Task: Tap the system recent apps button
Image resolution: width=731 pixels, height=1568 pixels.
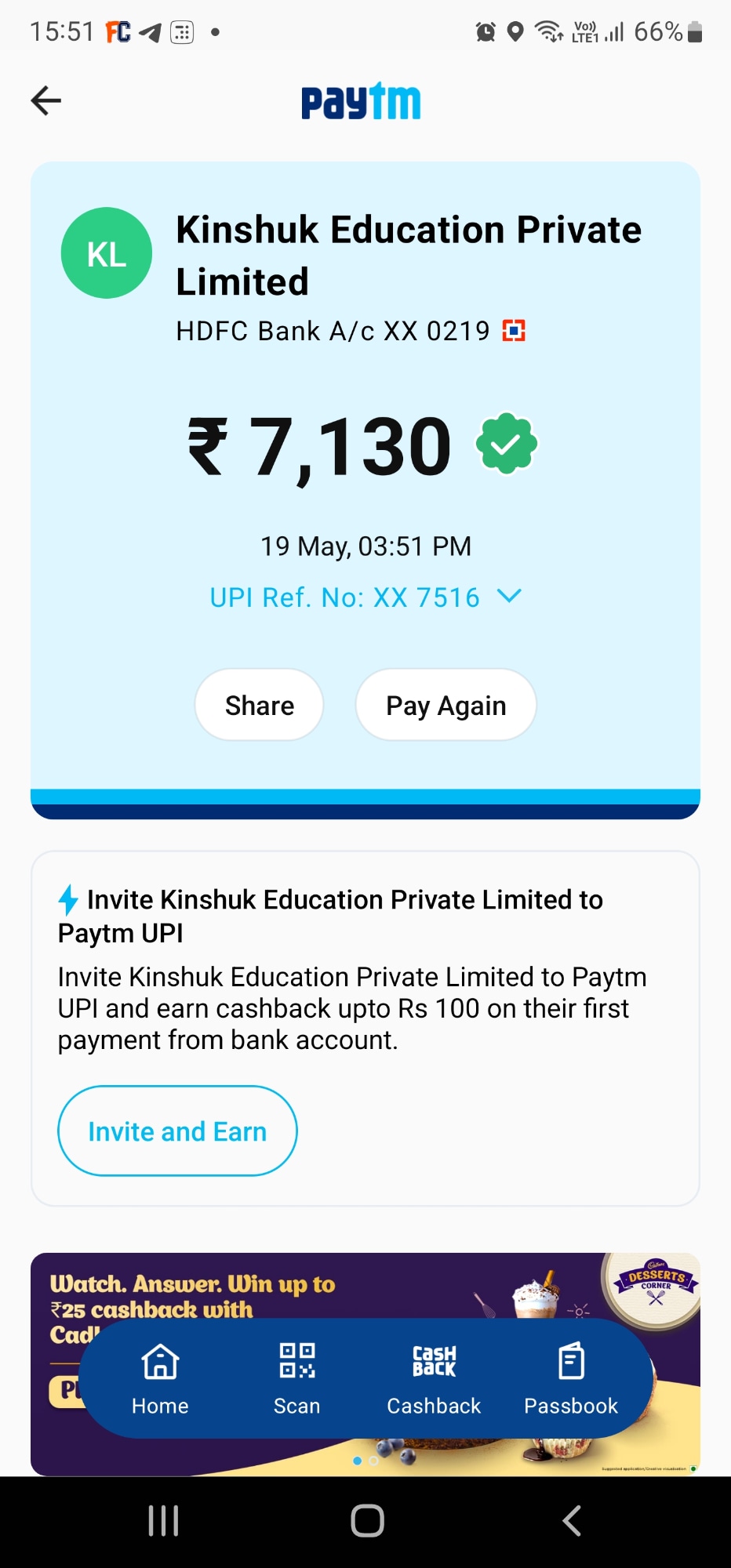Action: tap(163, 1521)
